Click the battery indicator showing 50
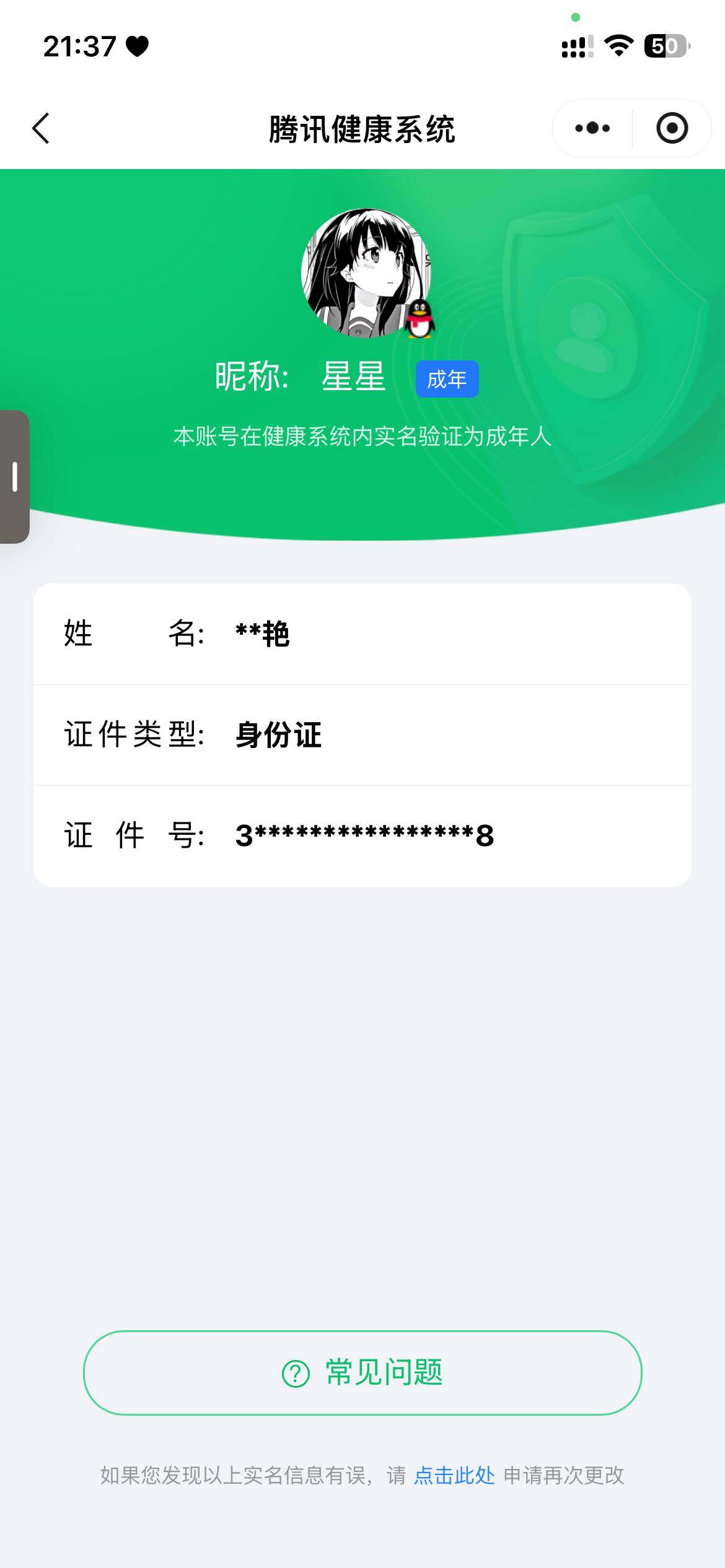Viewport: 725px width, 1568px height. tap(663, 43)
